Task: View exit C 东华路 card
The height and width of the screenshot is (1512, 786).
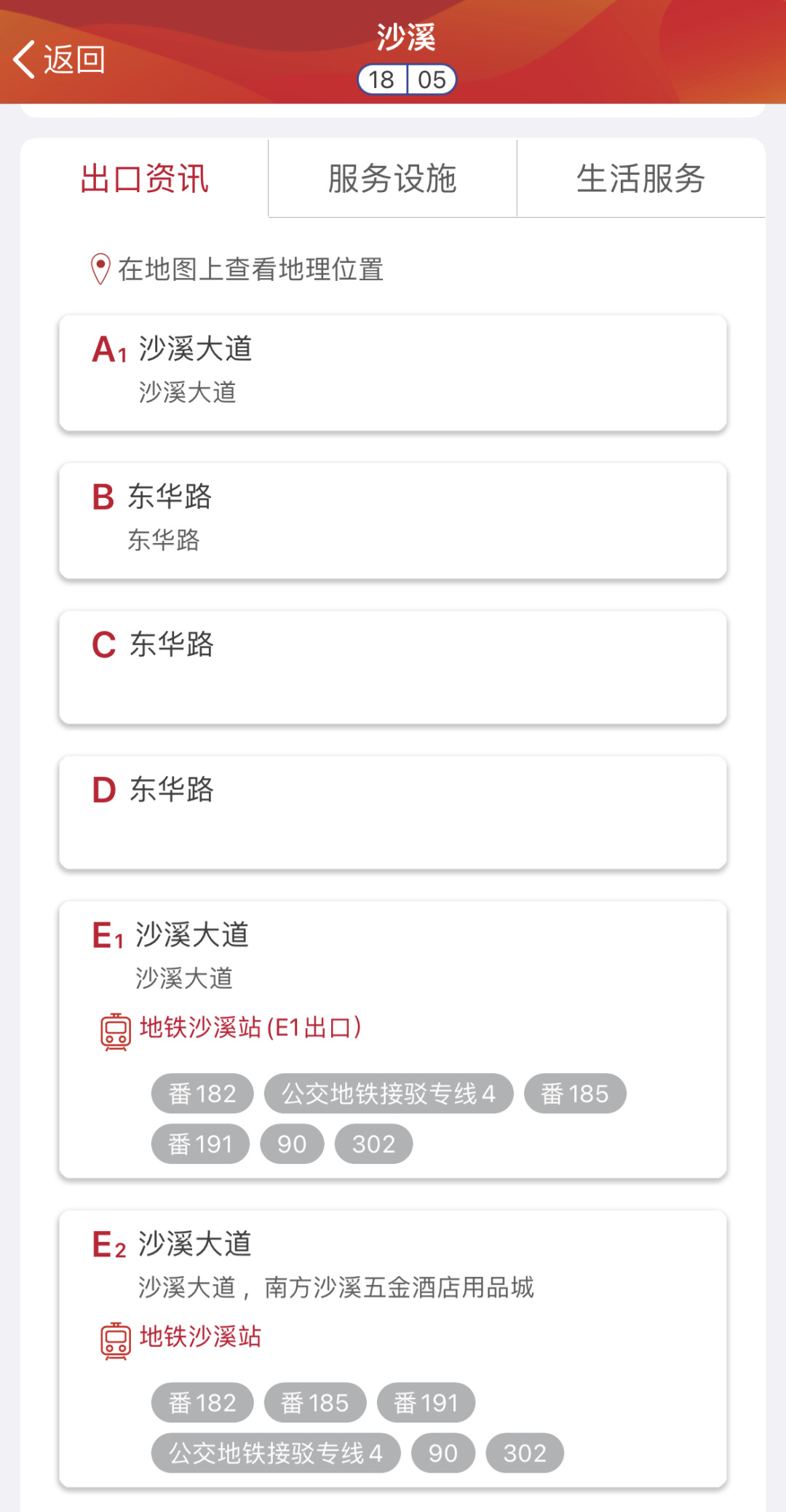Action: (392, 667)
